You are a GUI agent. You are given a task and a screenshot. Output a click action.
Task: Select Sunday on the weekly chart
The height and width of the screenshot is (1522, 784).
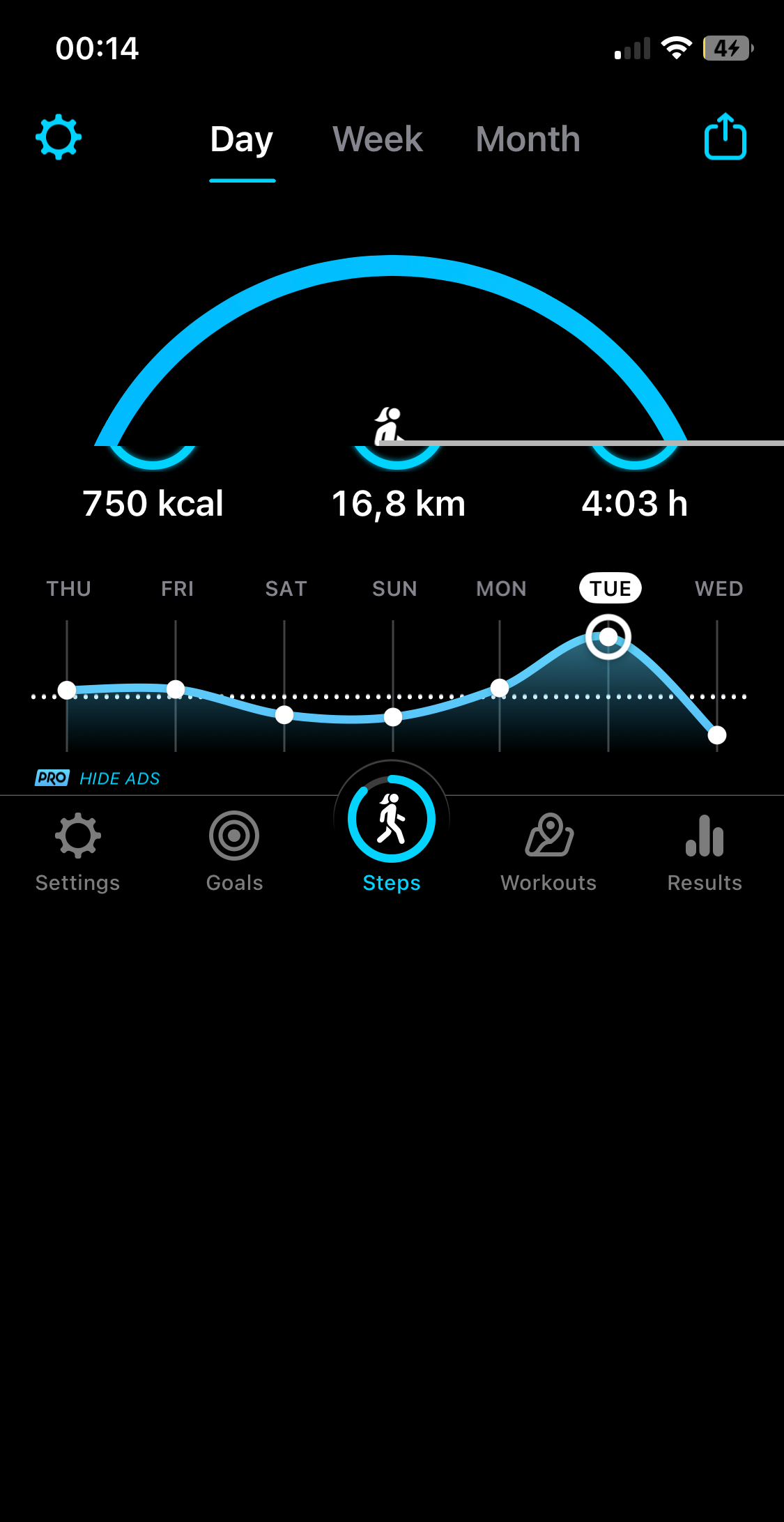(394, 589)
